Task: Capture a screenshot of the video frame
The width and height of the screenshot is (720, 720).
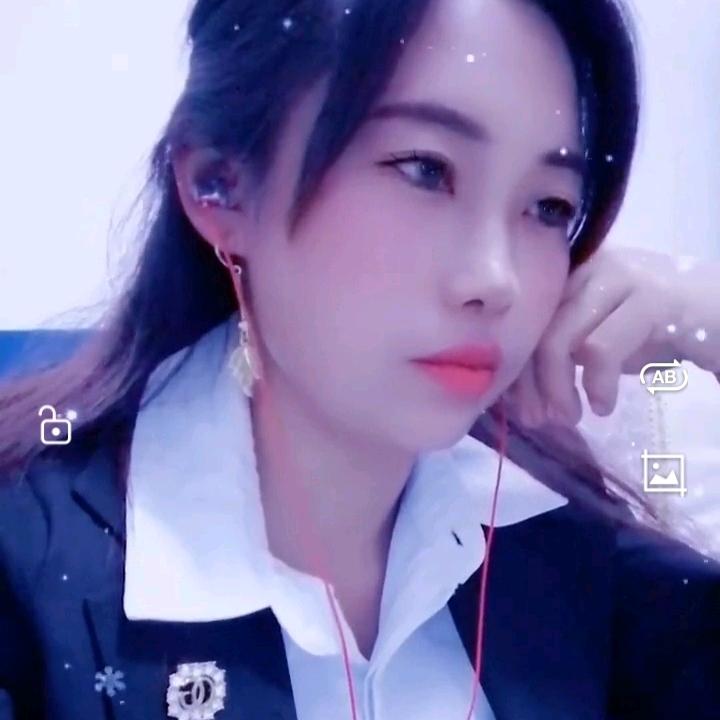Action: coord(664,473)
